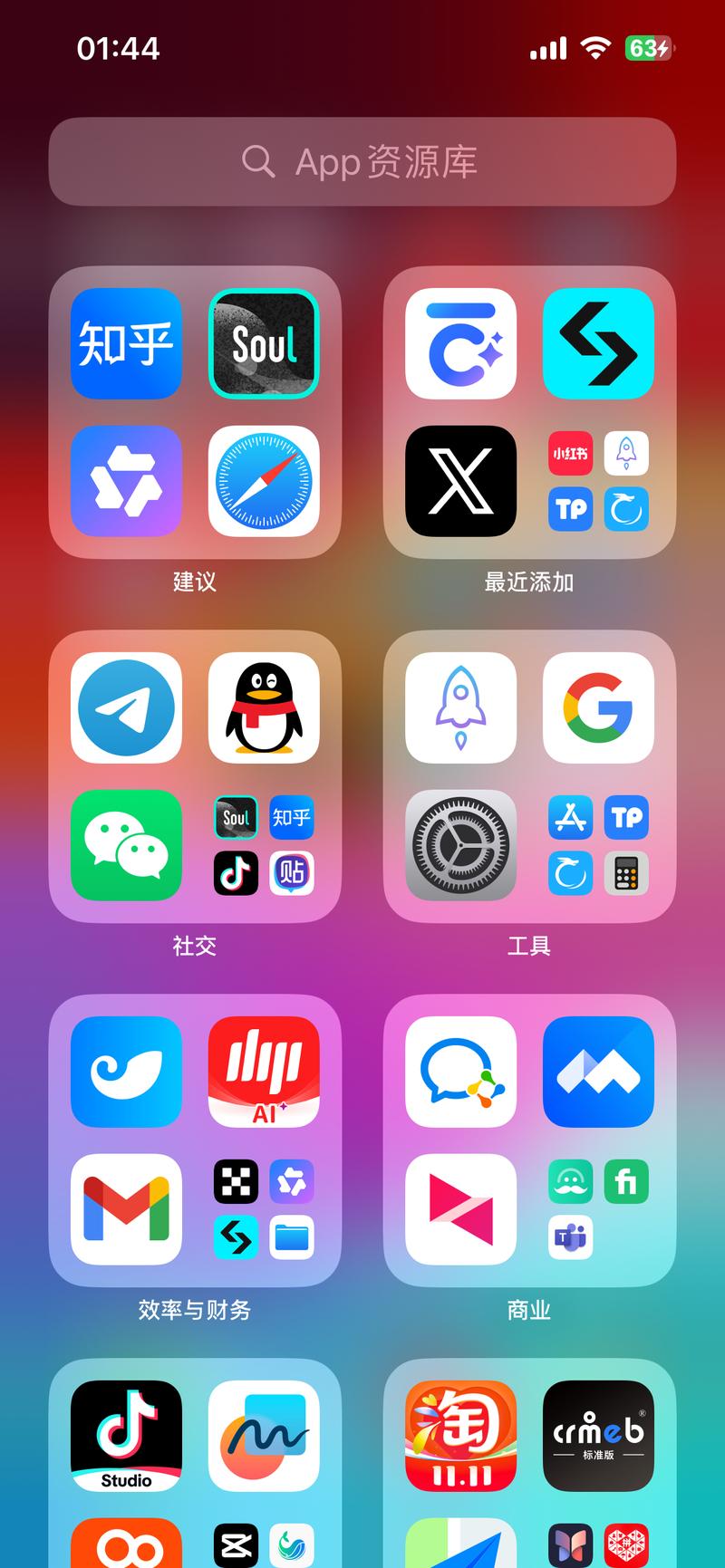Open Telegram
Screen dimensions: 725x1568
(x=126, y=707)
